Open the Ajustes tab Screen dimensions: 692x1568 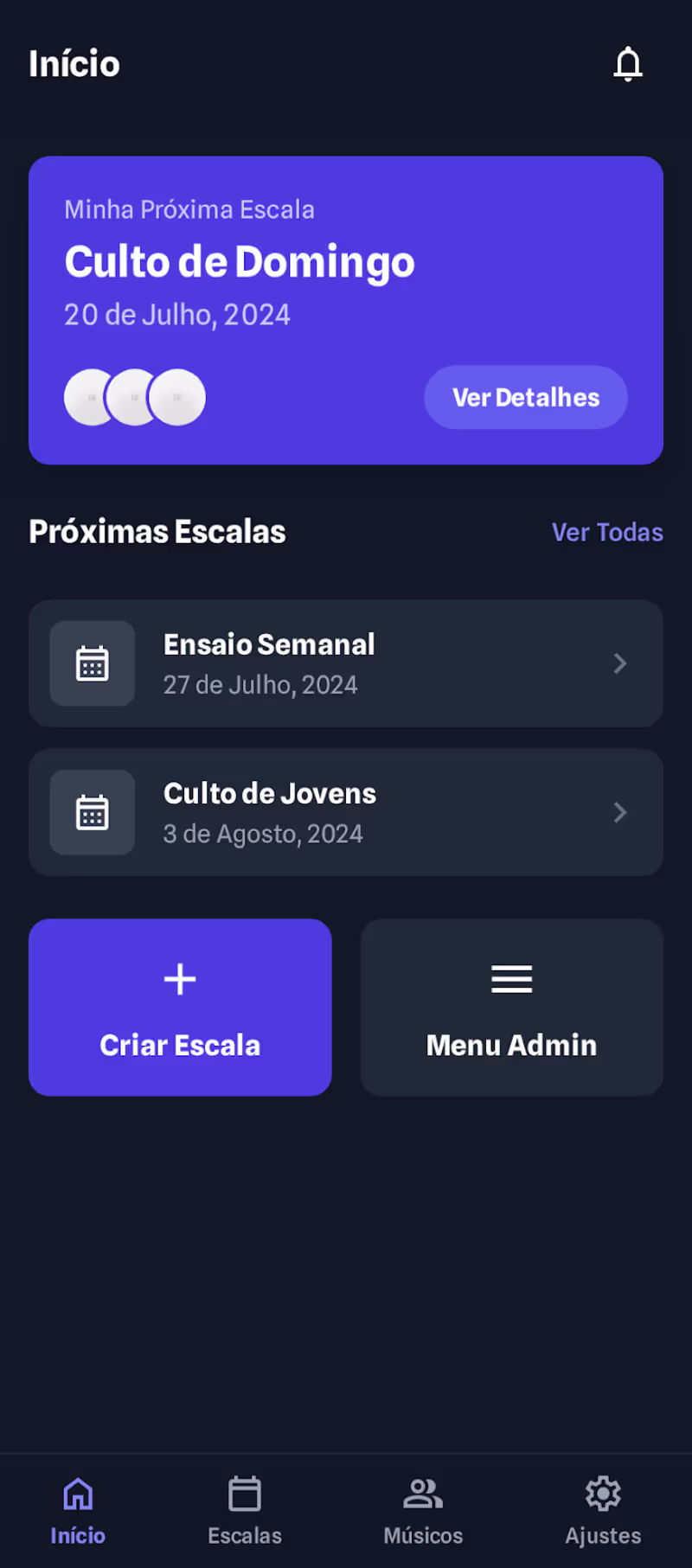[x=603, y=1510]
